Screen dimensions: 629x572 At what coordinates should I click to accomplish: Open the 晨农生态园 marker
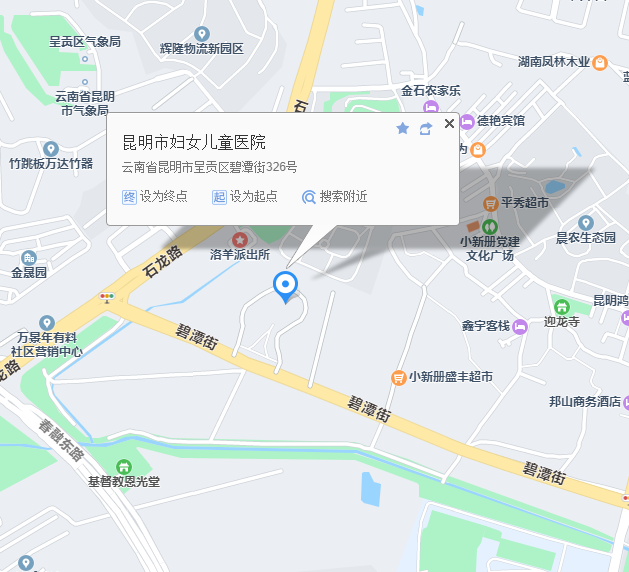click(586, 222)
